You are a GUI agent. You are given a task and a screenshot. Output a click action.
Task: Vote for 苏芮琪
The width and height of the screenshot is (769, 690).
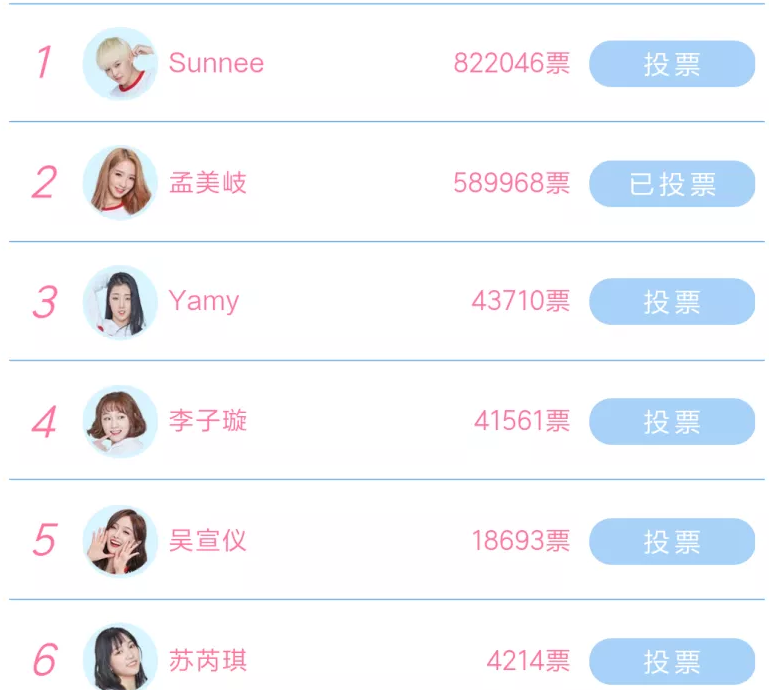point(671,661)
